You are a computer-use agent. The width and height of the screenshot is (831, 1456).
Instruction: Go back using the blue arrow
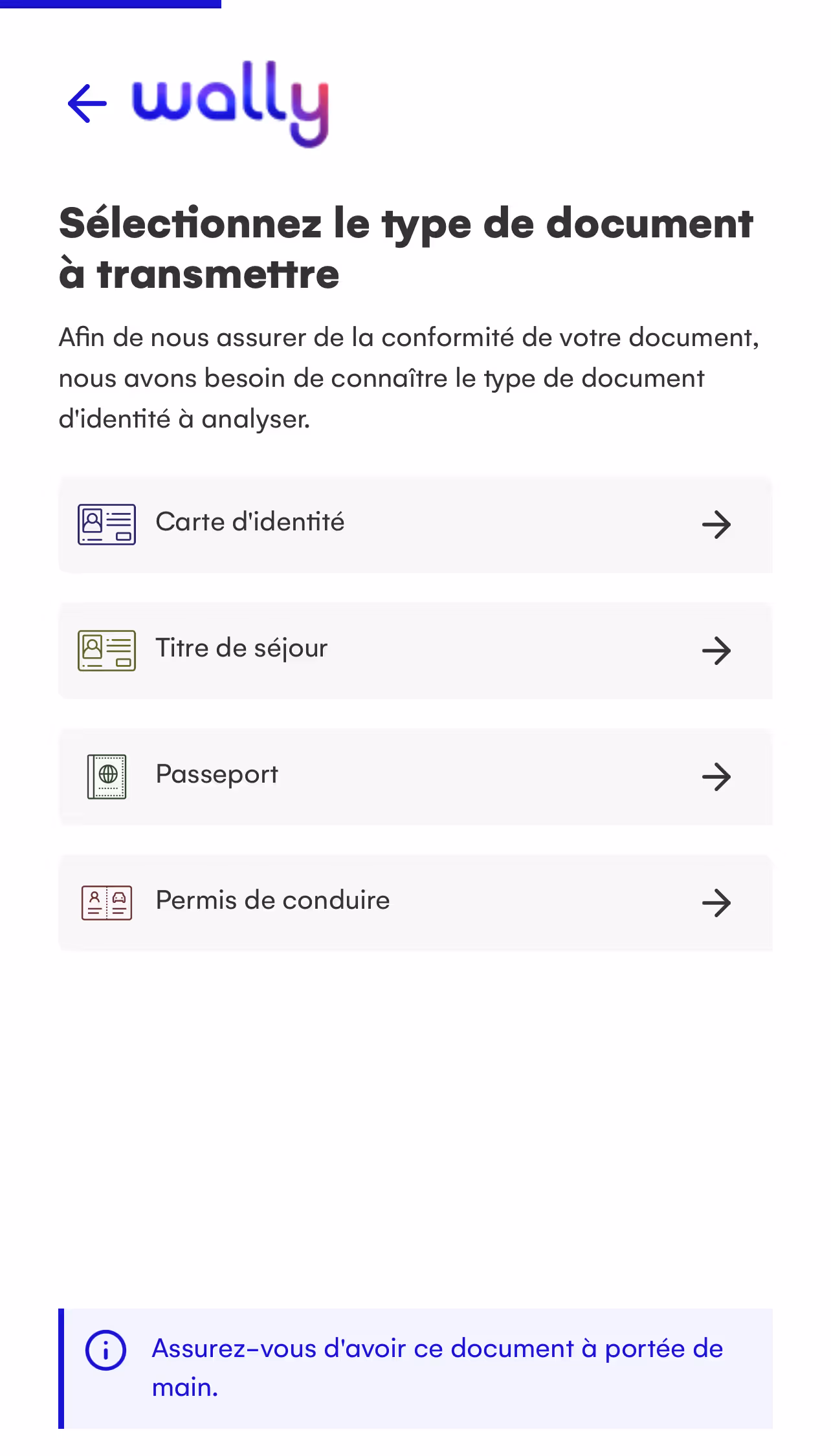pos(87,103)
